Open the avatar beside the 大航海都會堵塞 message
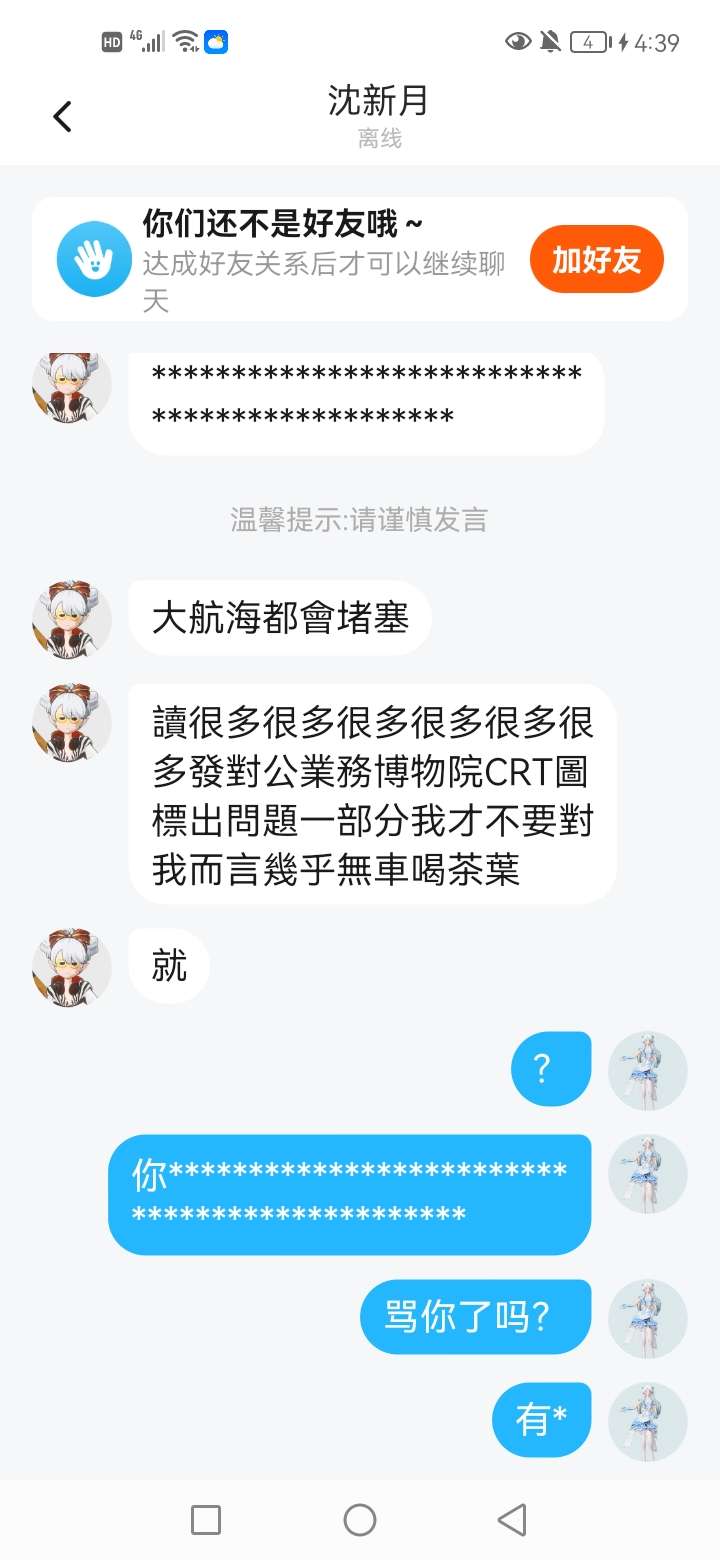 (x=71, y=619)
